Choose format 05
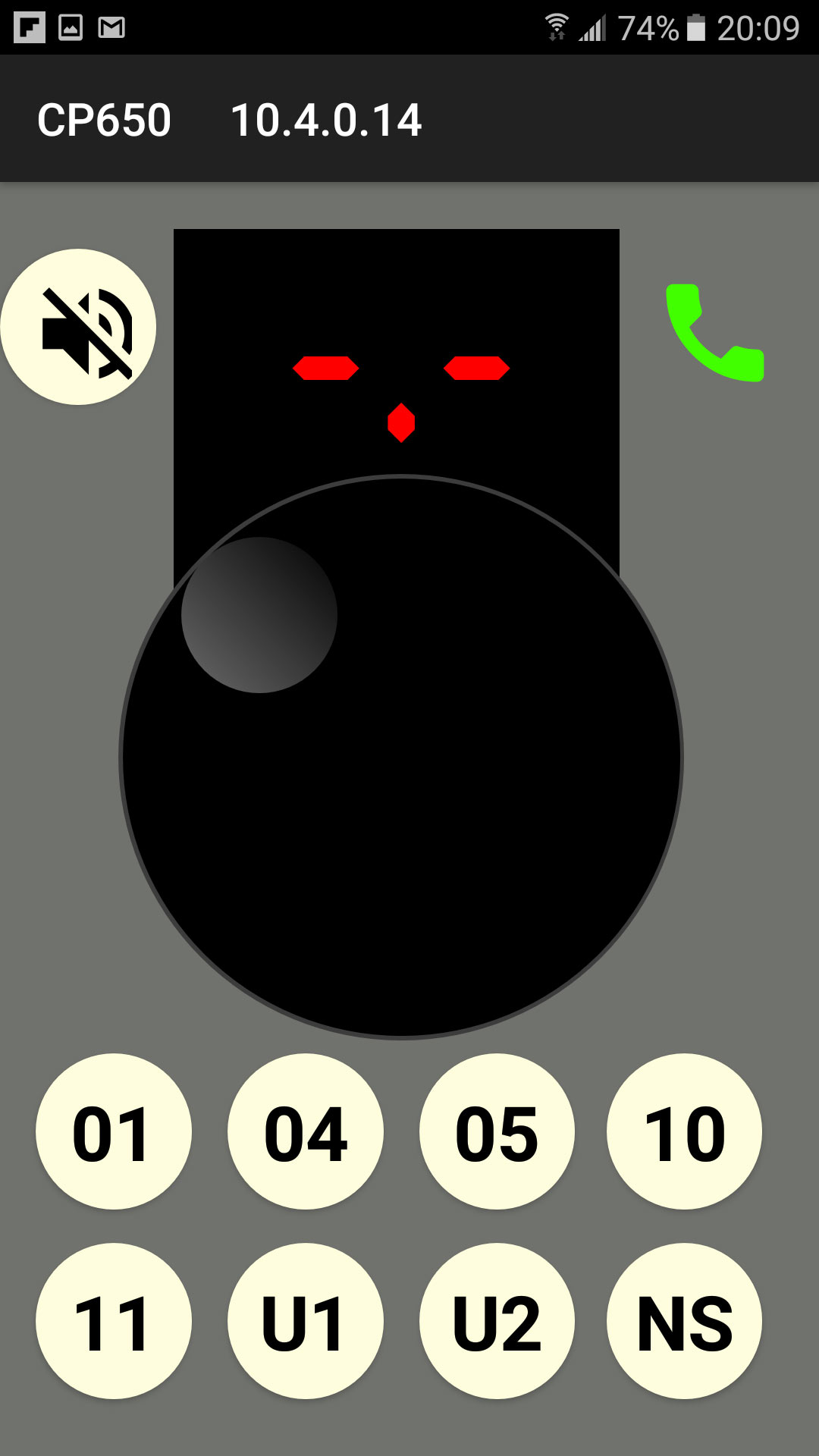The height and width of the screenshot is (1456, 819). tap(497, 1131)
